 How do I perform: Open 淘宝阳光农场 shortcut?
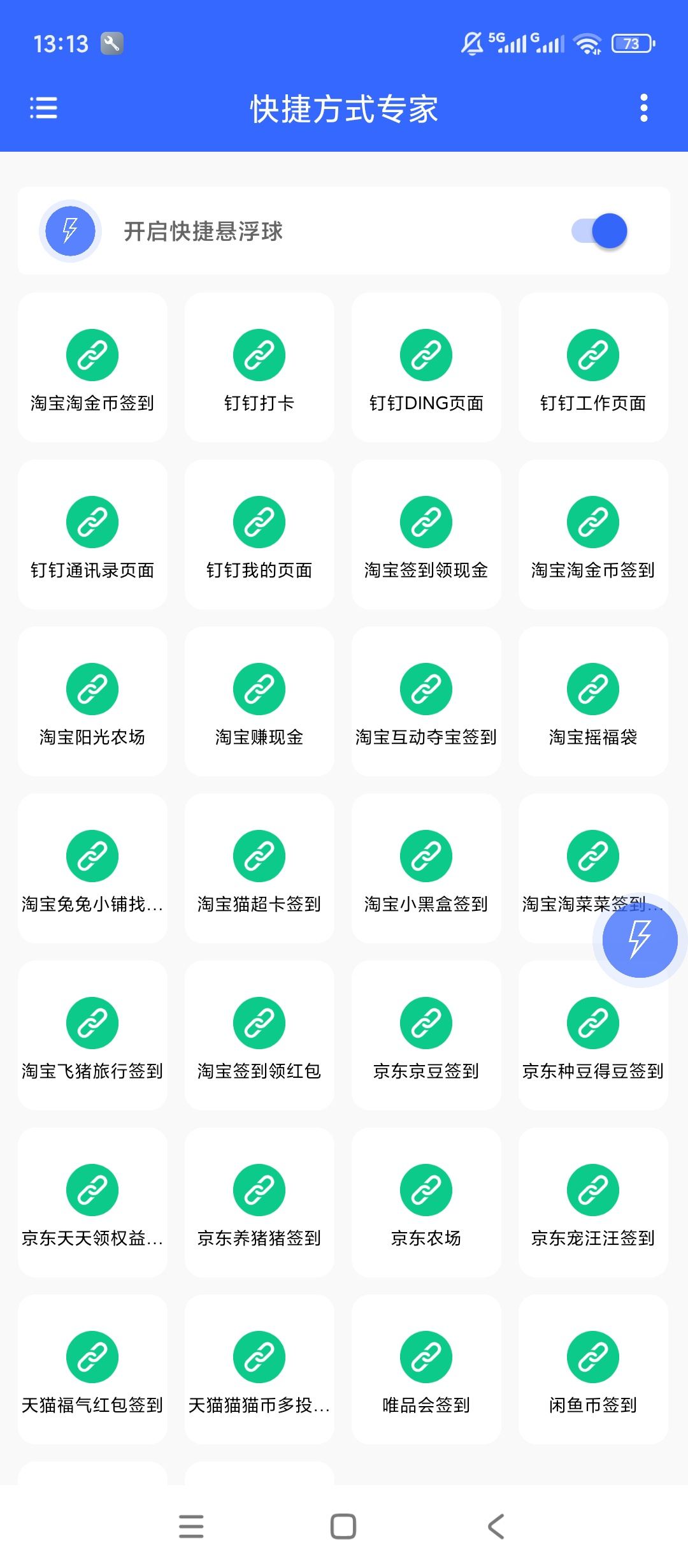pos(92,702)
